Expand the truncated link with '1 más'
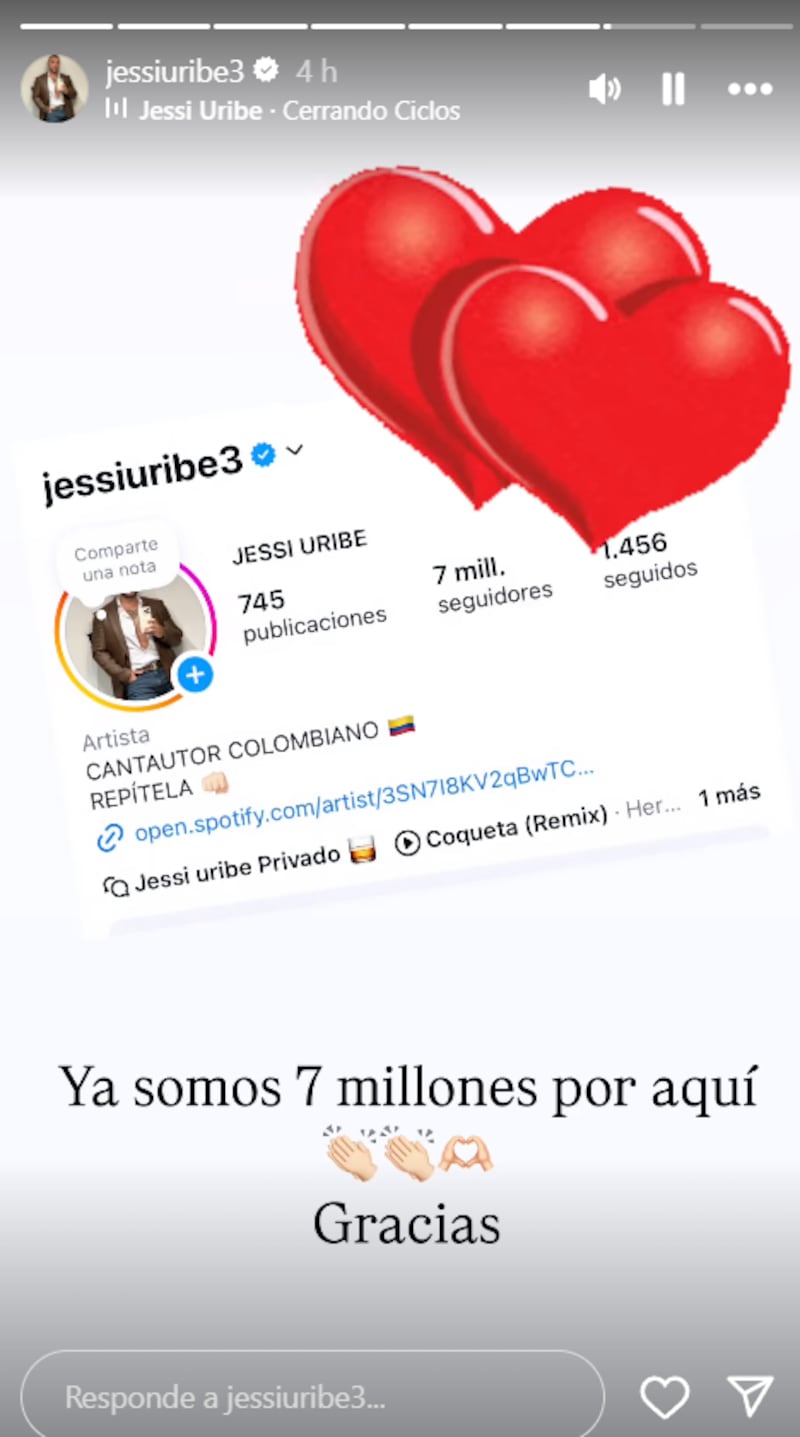800x1437 pixels. [728, 795]
